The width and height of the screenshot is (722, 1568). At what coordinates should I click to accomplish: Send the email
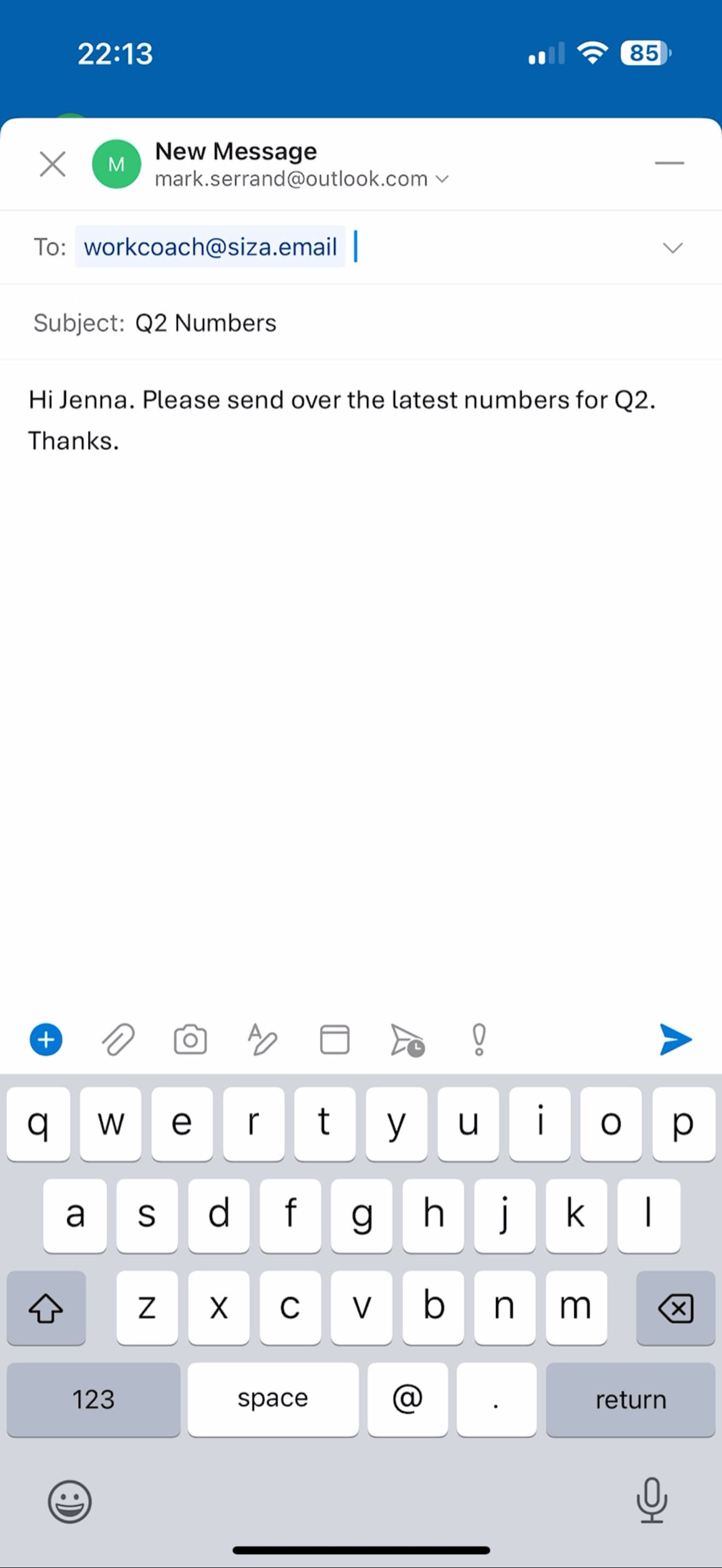coord(675,1039)
